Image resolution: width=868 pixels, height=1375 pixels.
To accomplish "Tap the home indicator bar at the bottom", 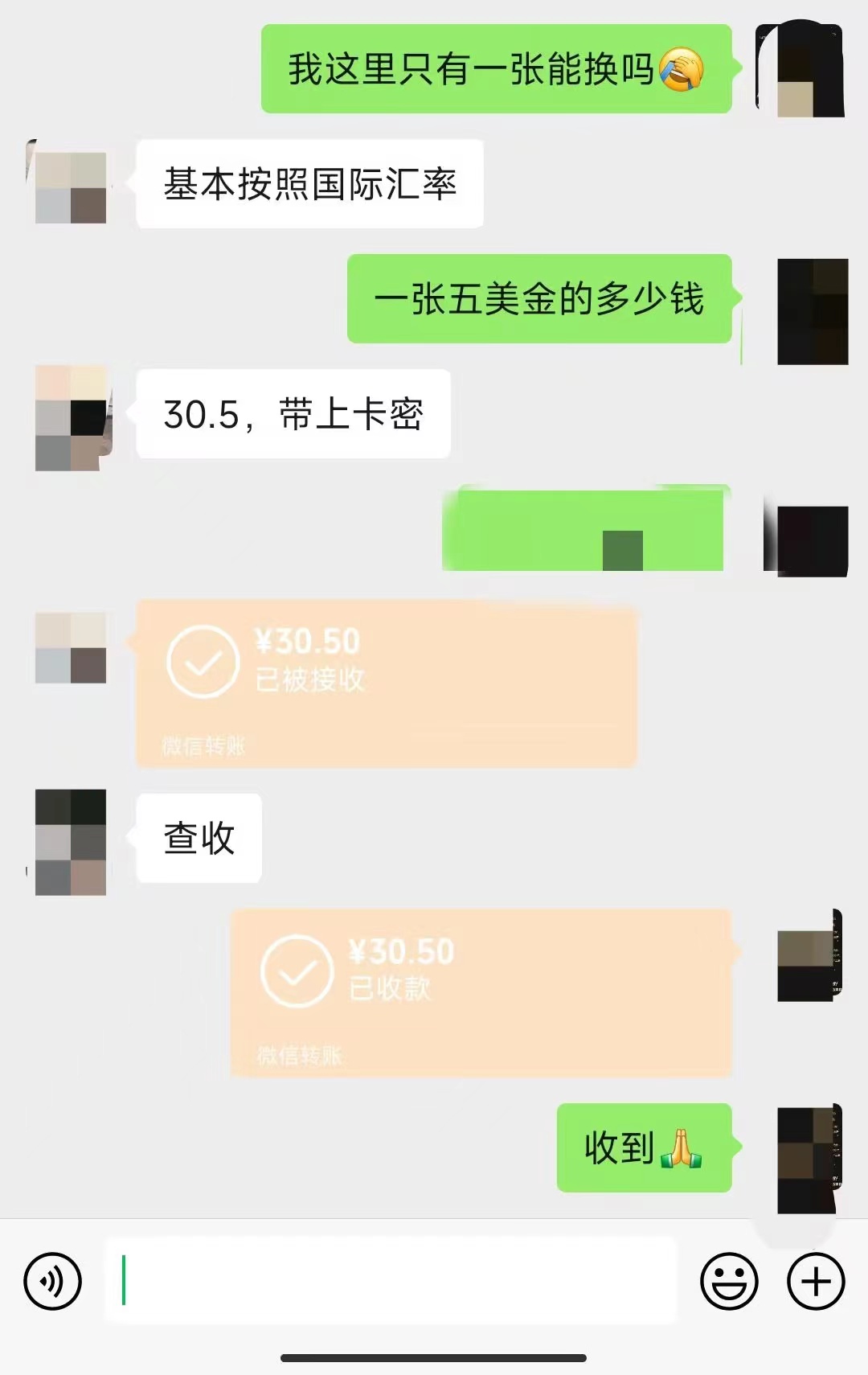I will pyautogui.click(x=434, y=1359).
